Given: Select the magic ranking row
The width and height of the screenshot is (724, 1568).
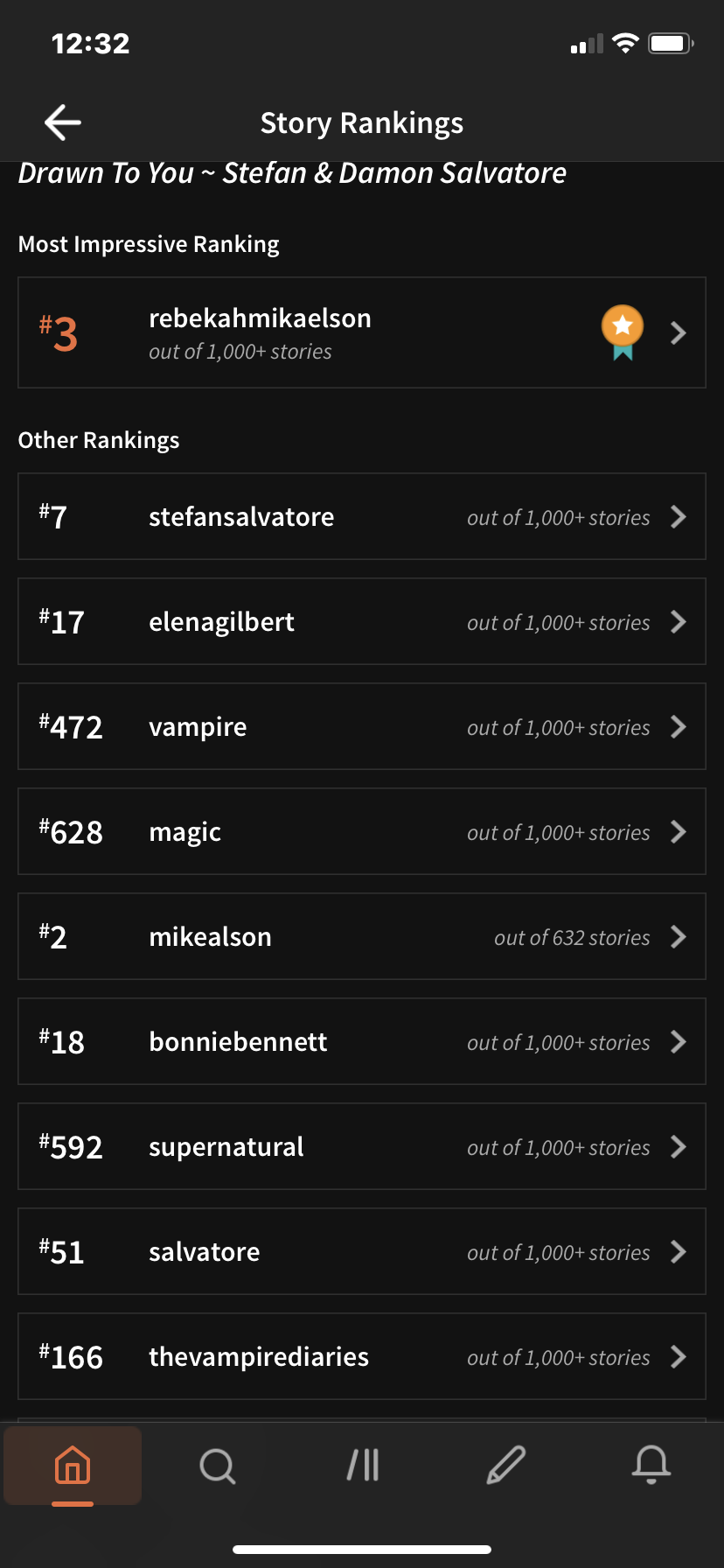Looking at the screenshot, I should [x=362, y=831].
